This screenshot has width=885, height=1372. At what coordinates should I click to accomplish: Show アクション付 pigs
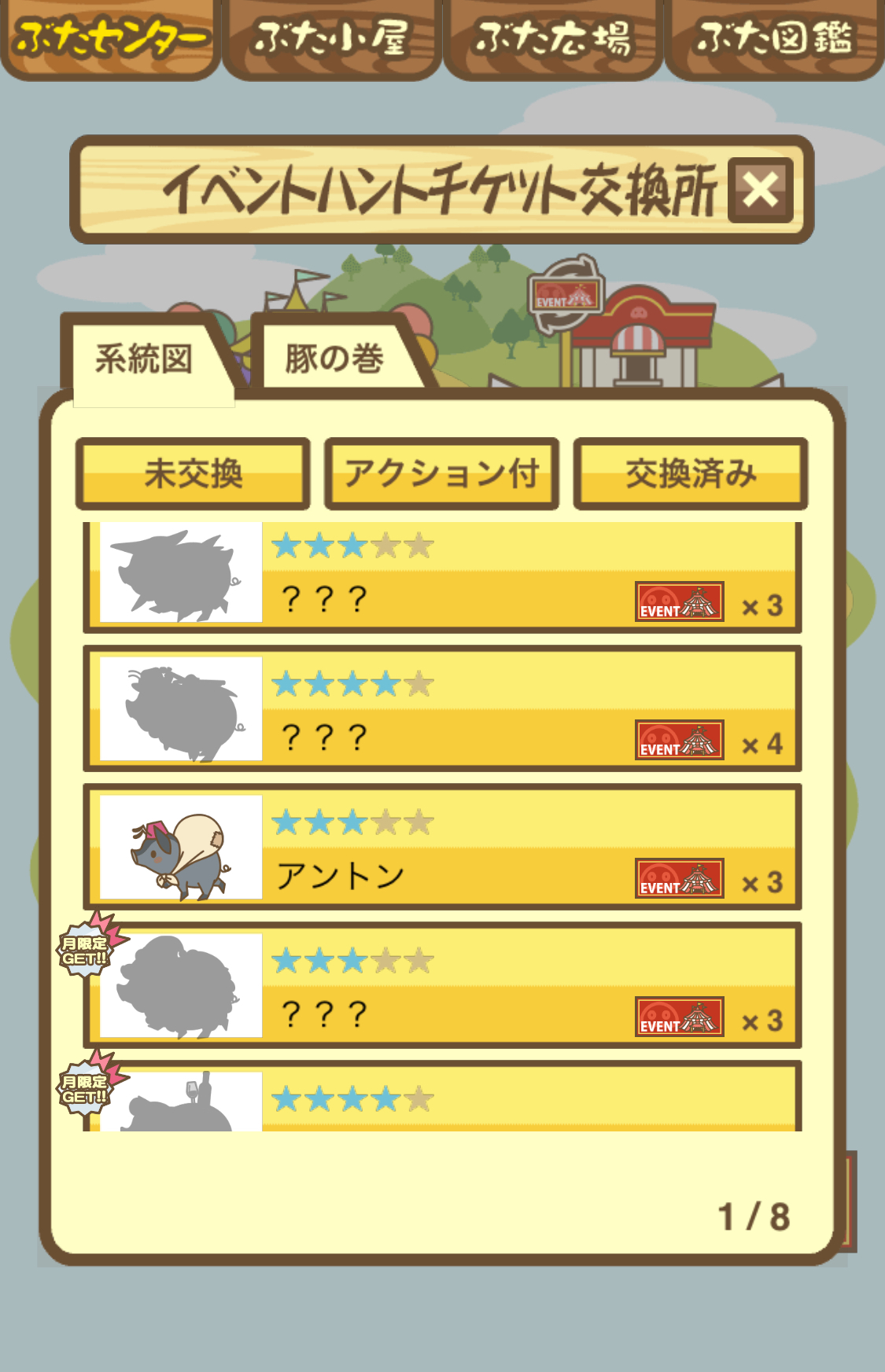pyautogui.click(x=442, y=474)
